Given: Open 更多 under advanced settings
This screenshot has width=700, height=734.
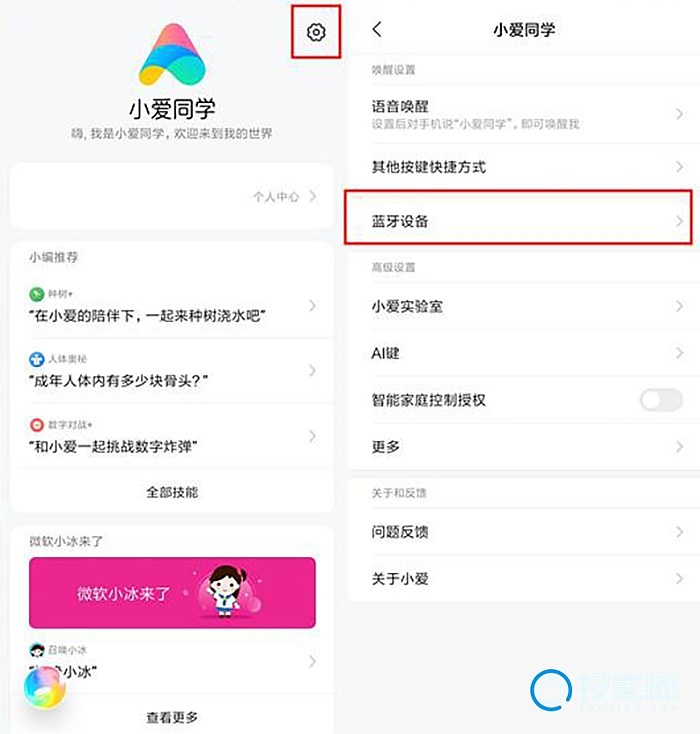Looking at the screenshot, I should pos(524,447).
